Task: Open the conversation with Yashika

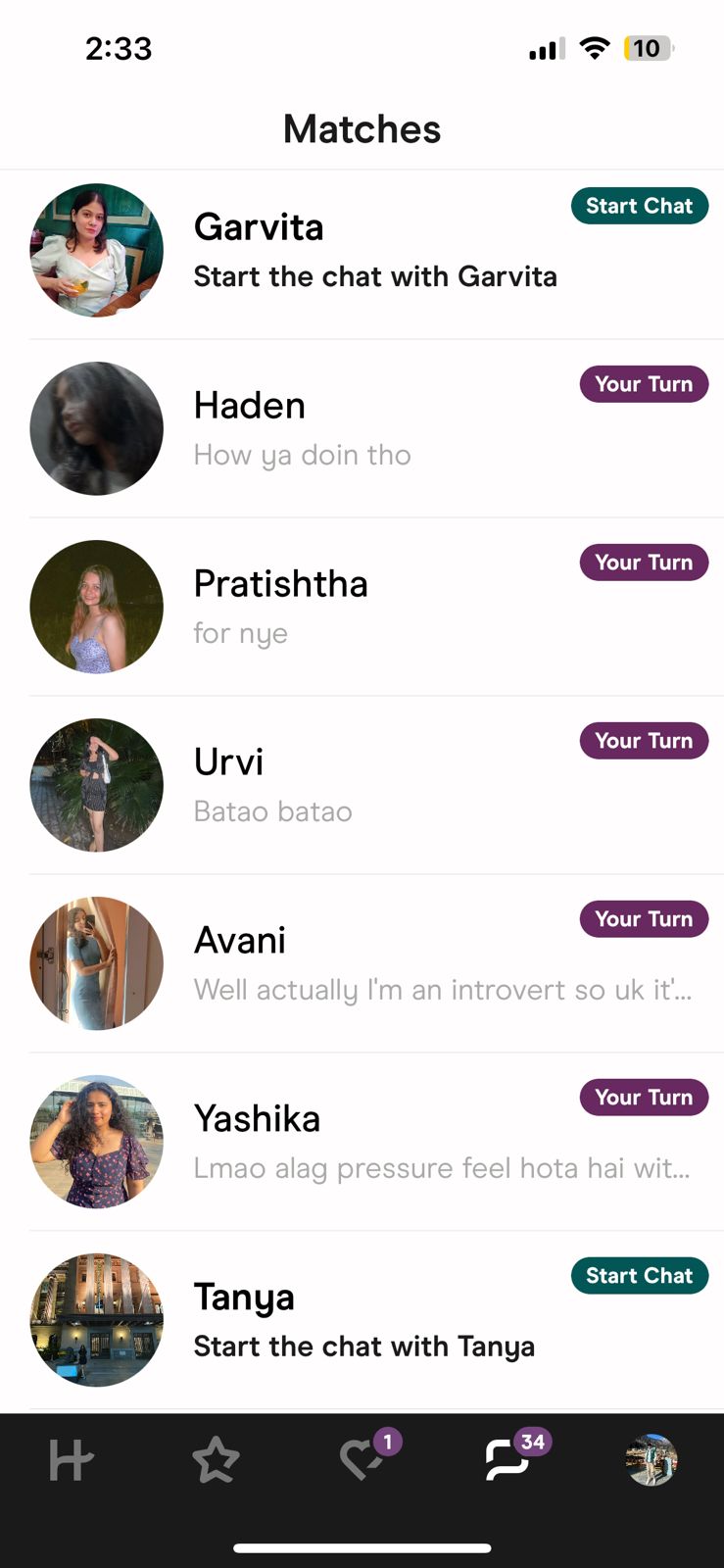Action: pos(362,1142)
